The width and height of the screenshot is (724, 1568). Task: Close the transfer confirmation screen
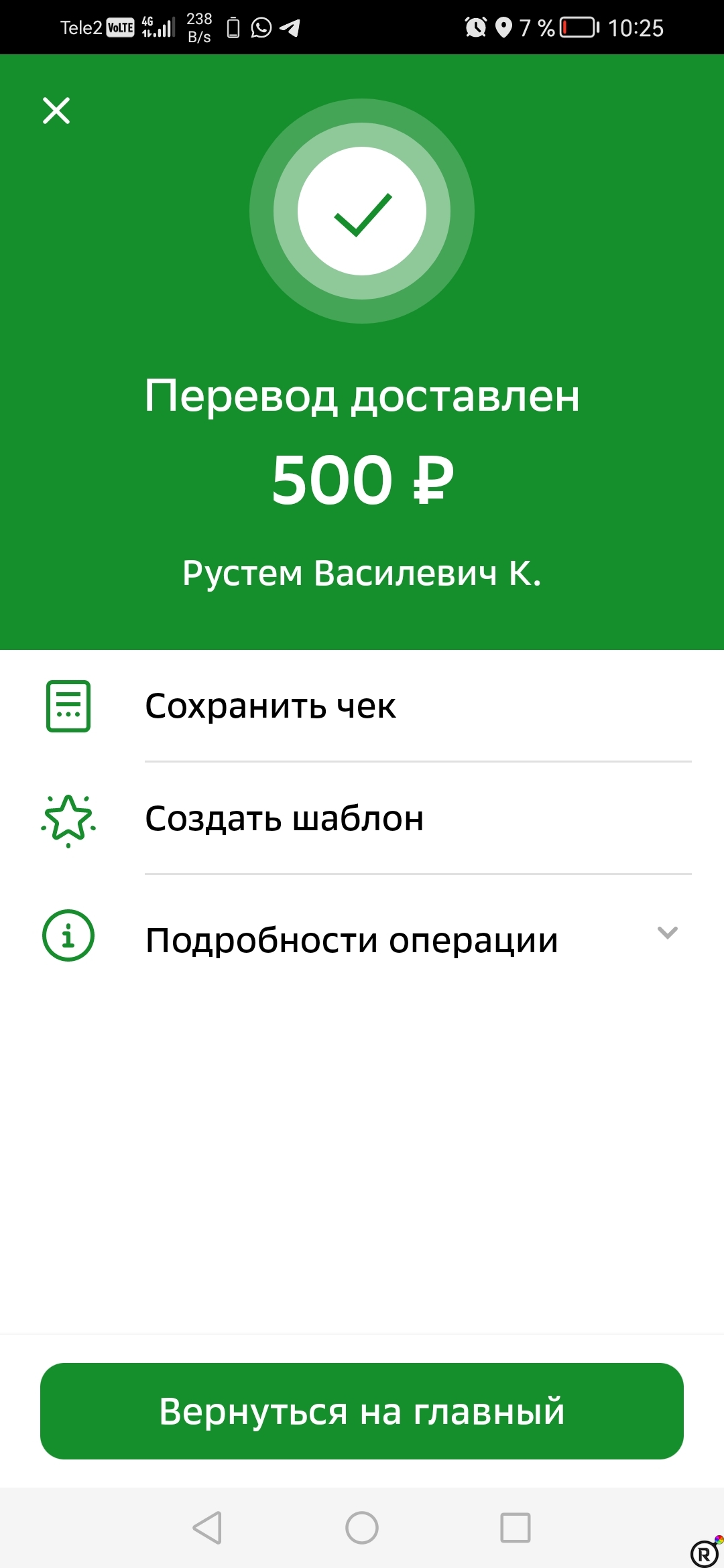click(56, 111)
